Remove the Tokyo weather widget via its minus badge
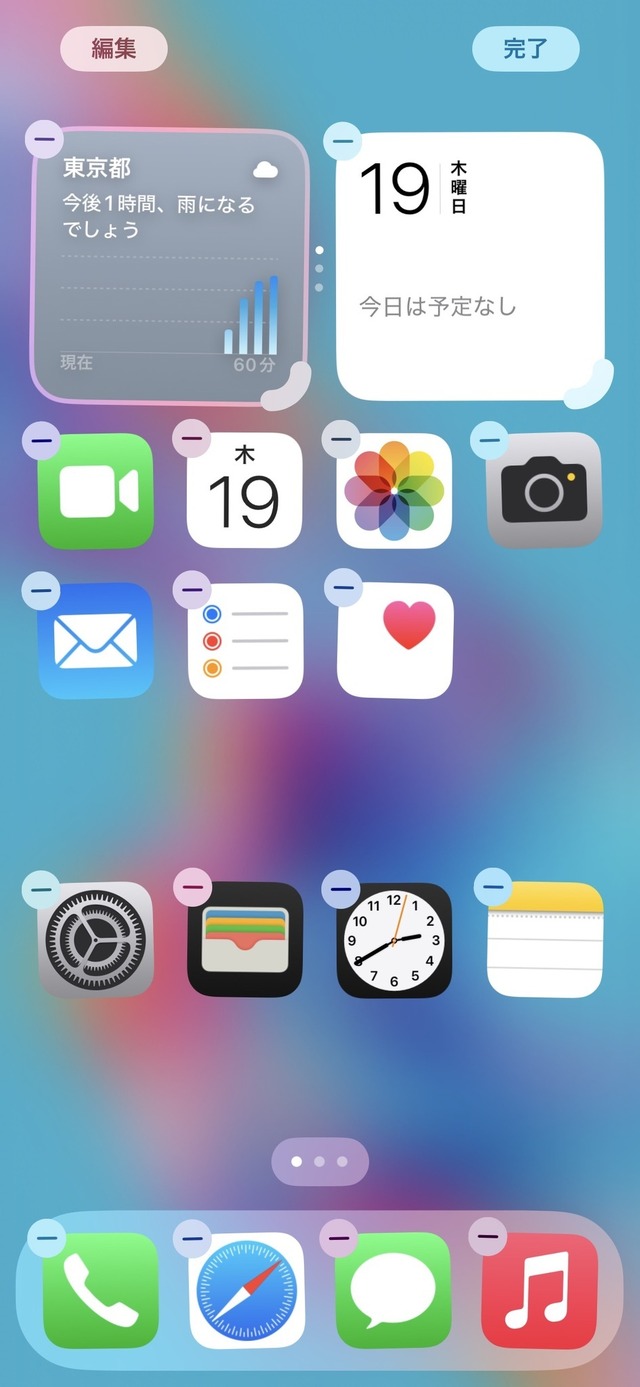This screenshot has width=640, height=1387. coord(44,138)
